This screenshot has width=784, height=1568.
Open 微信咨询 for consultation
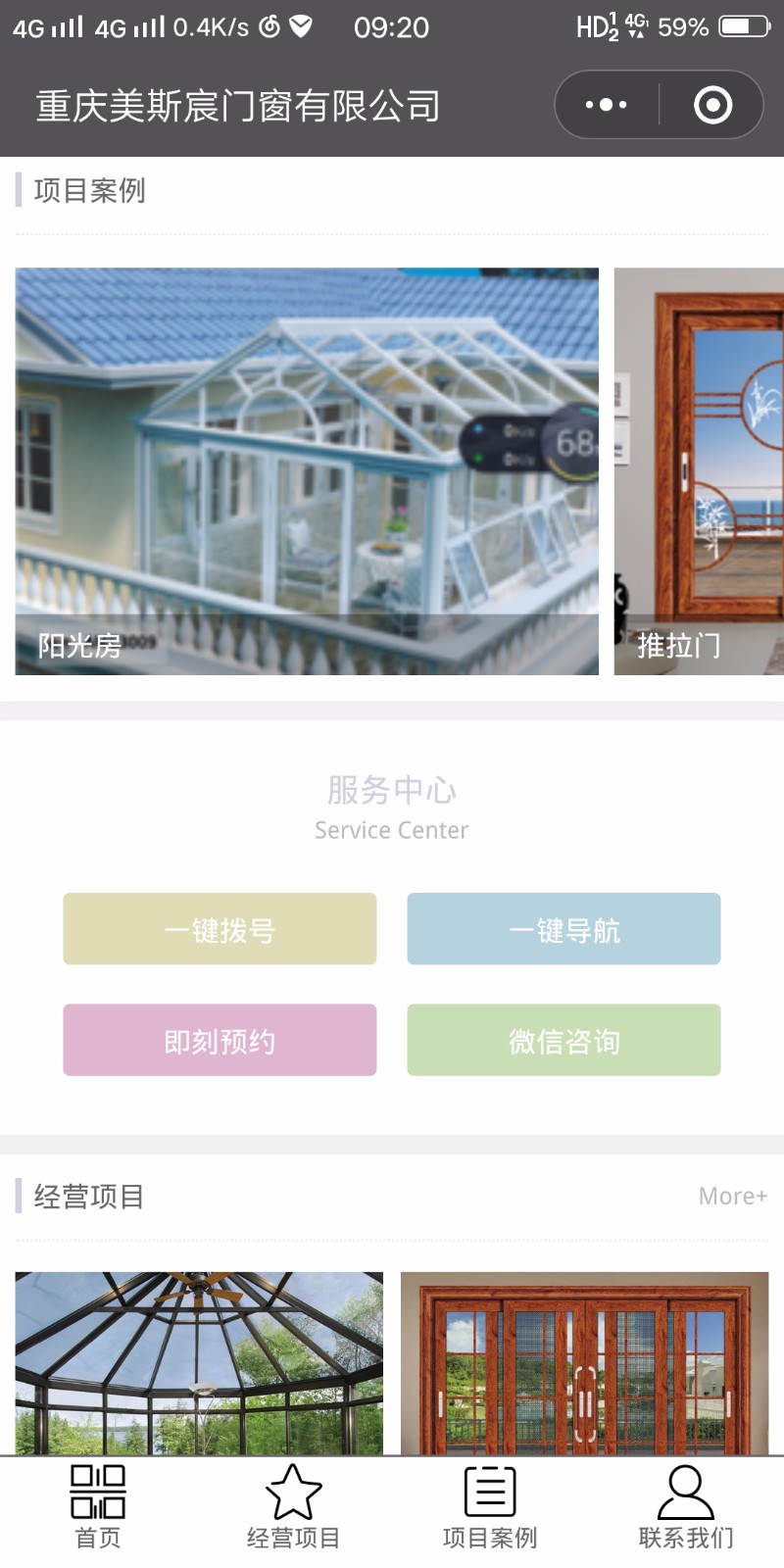(x=563, y=1040)
